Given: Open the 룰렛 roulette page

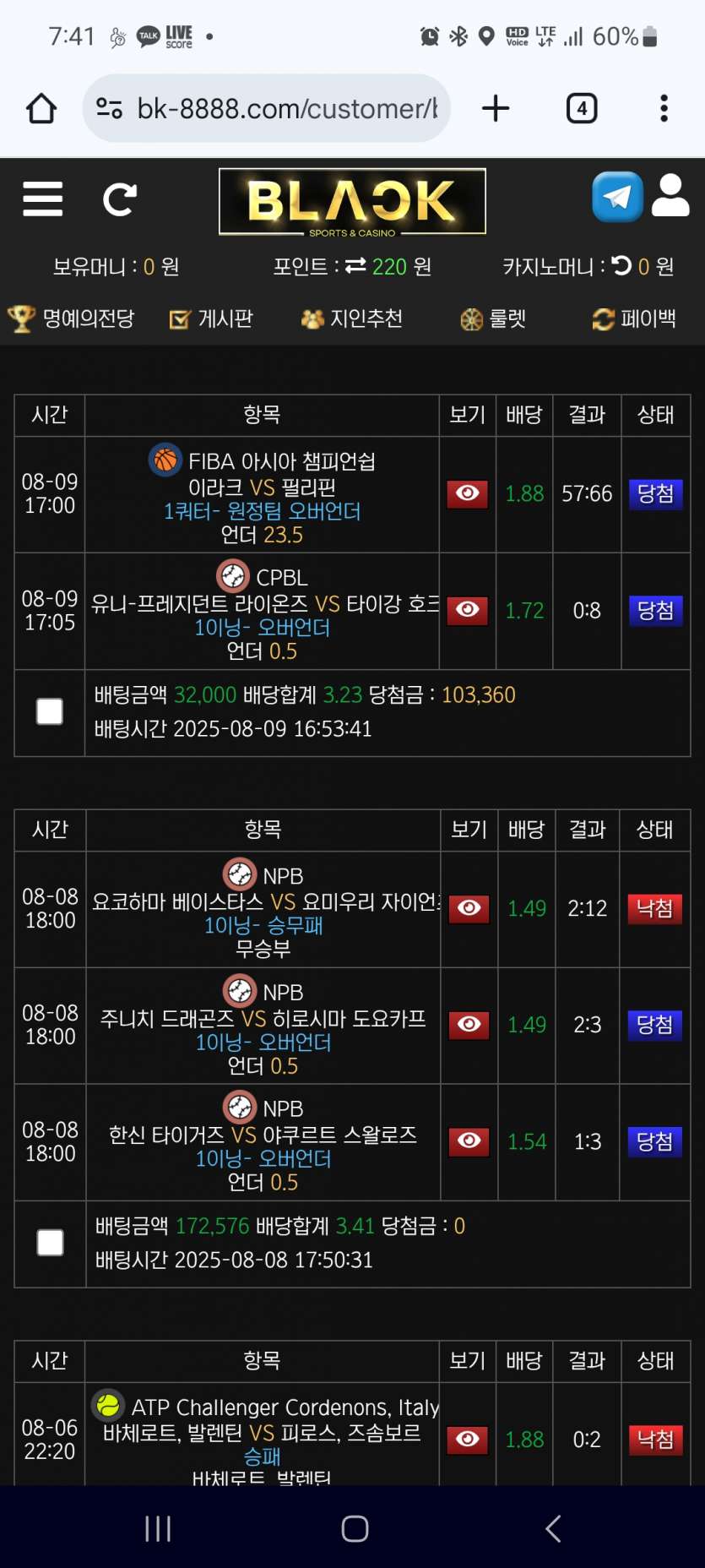Looking at the screenshot, I should coord(493,318).
